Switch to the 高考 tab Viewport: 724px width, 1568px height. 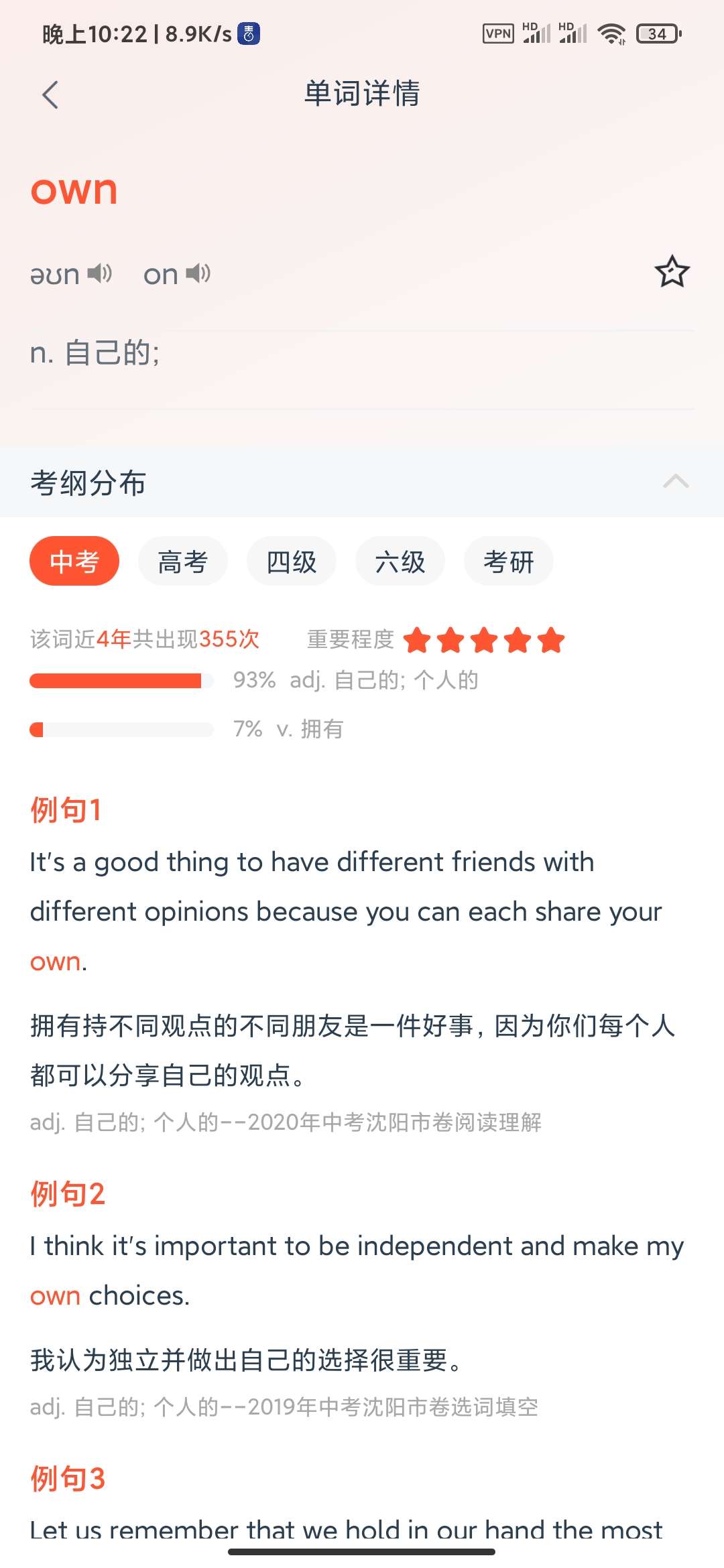point(182,562)
